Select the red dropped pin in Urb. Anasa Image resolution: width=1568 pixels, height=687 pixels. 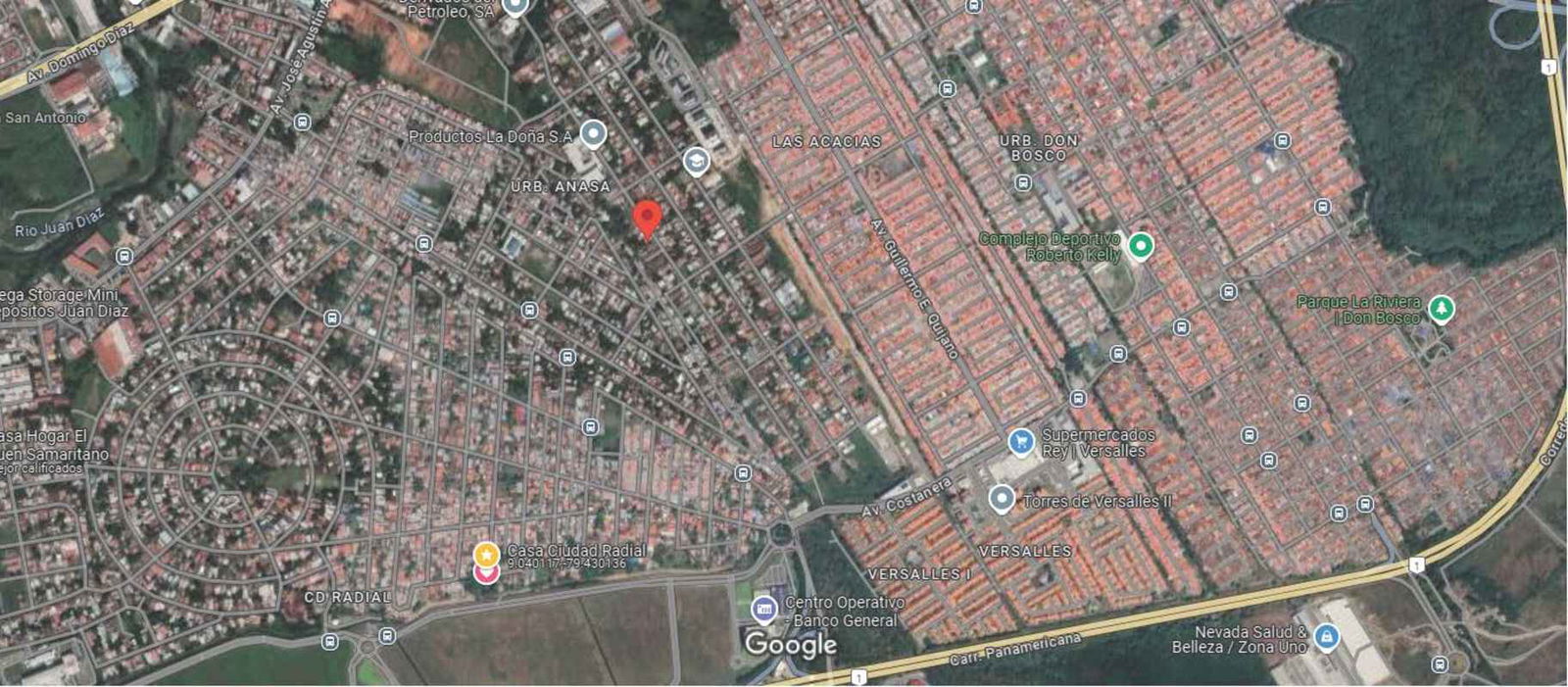646,217
